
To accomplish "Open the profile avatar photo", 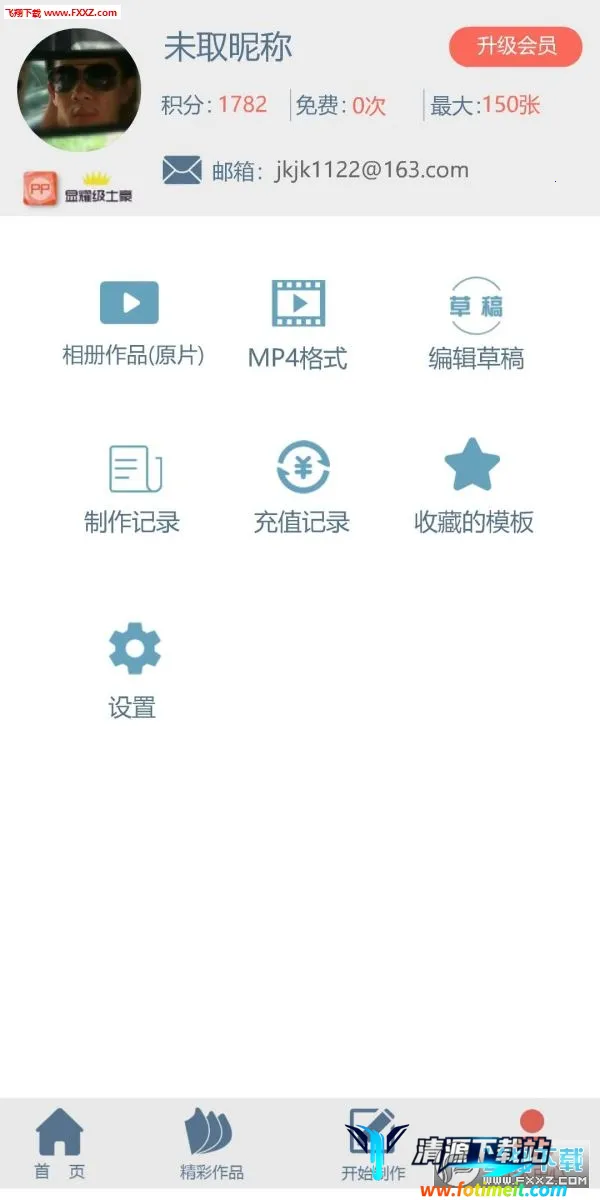I will 79,90.
